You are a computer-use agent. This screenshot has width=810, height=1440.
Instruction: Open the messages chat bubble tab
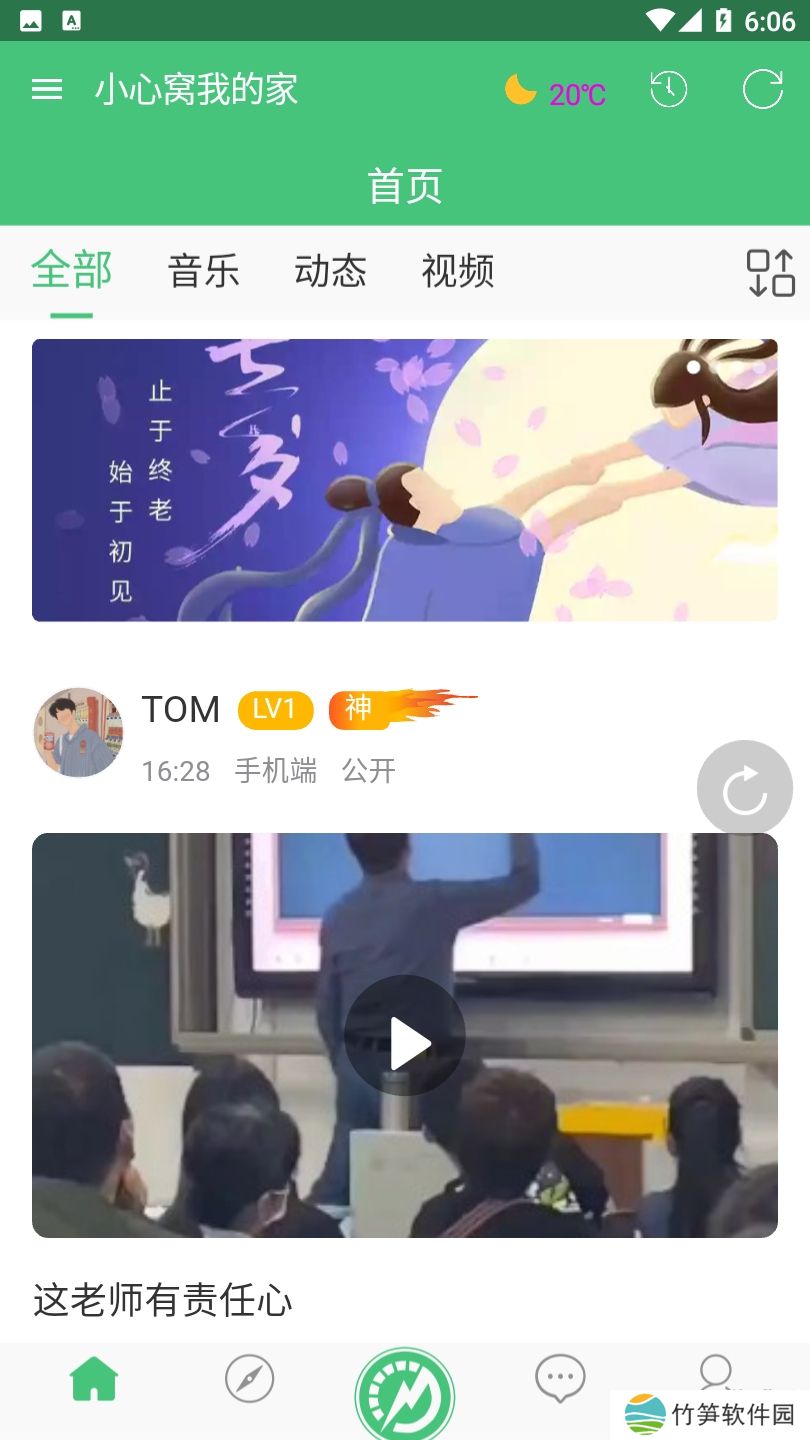point(560,1379)
